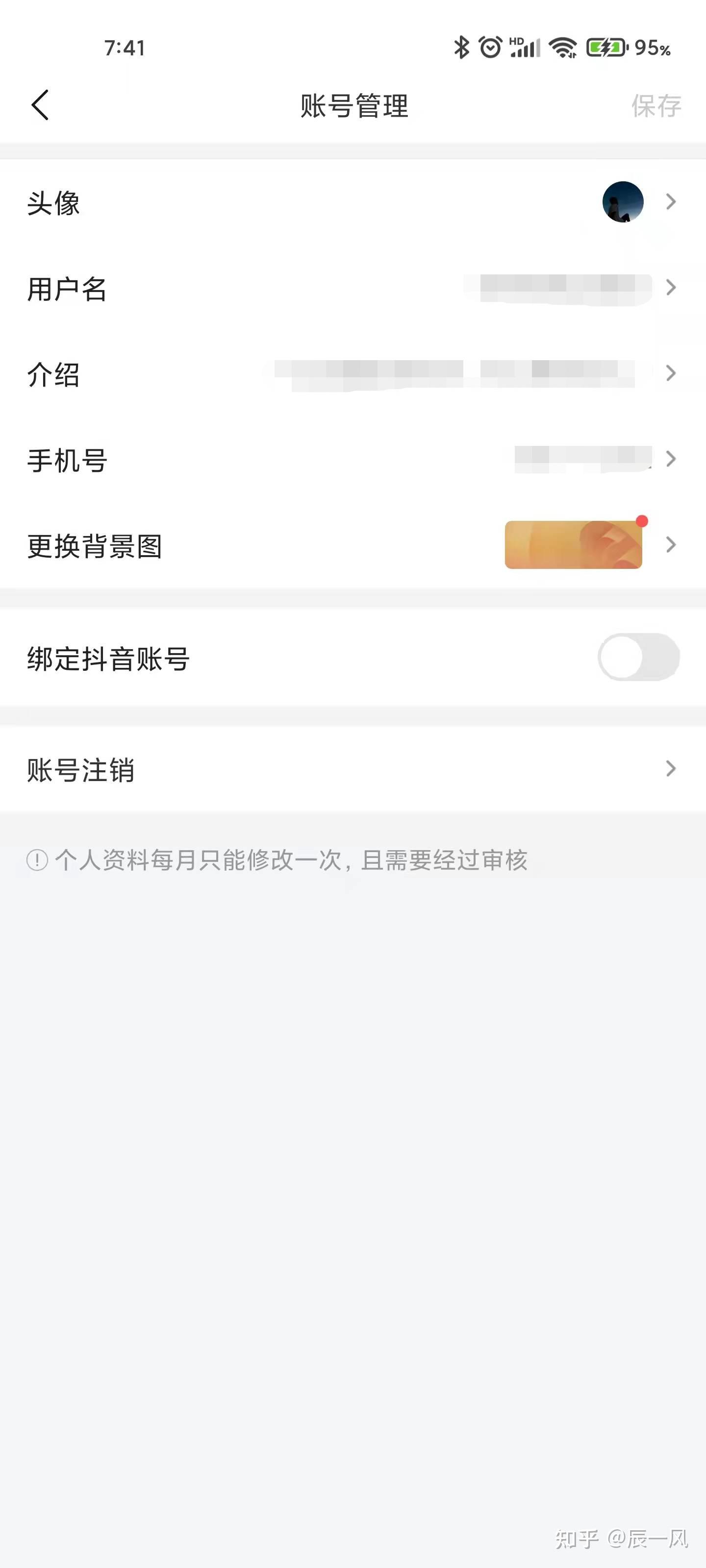706x1568 pixels.
Task: Open the 手机号 phone number row
Action: click(353, 460)
